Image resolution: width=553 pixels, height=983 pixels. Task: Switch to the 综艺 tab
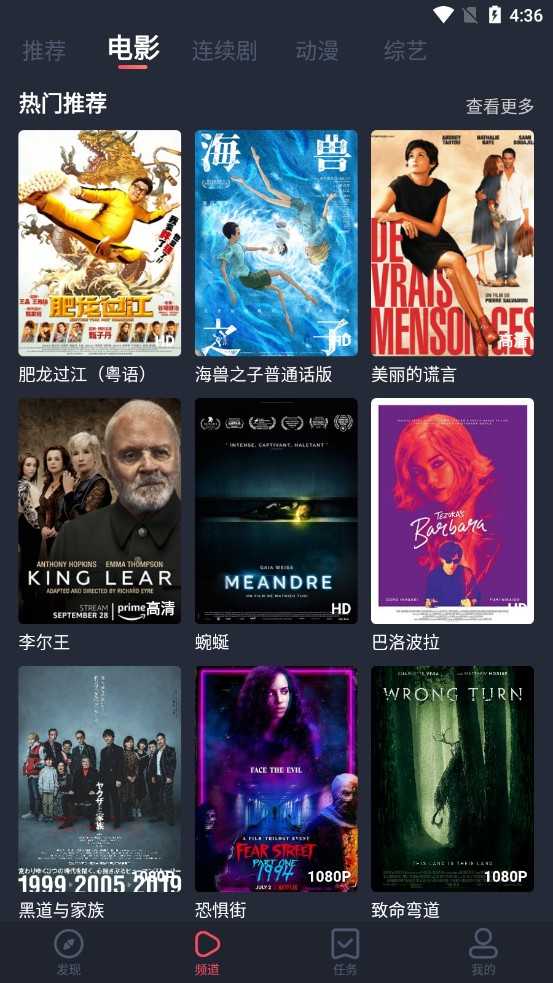406,51
